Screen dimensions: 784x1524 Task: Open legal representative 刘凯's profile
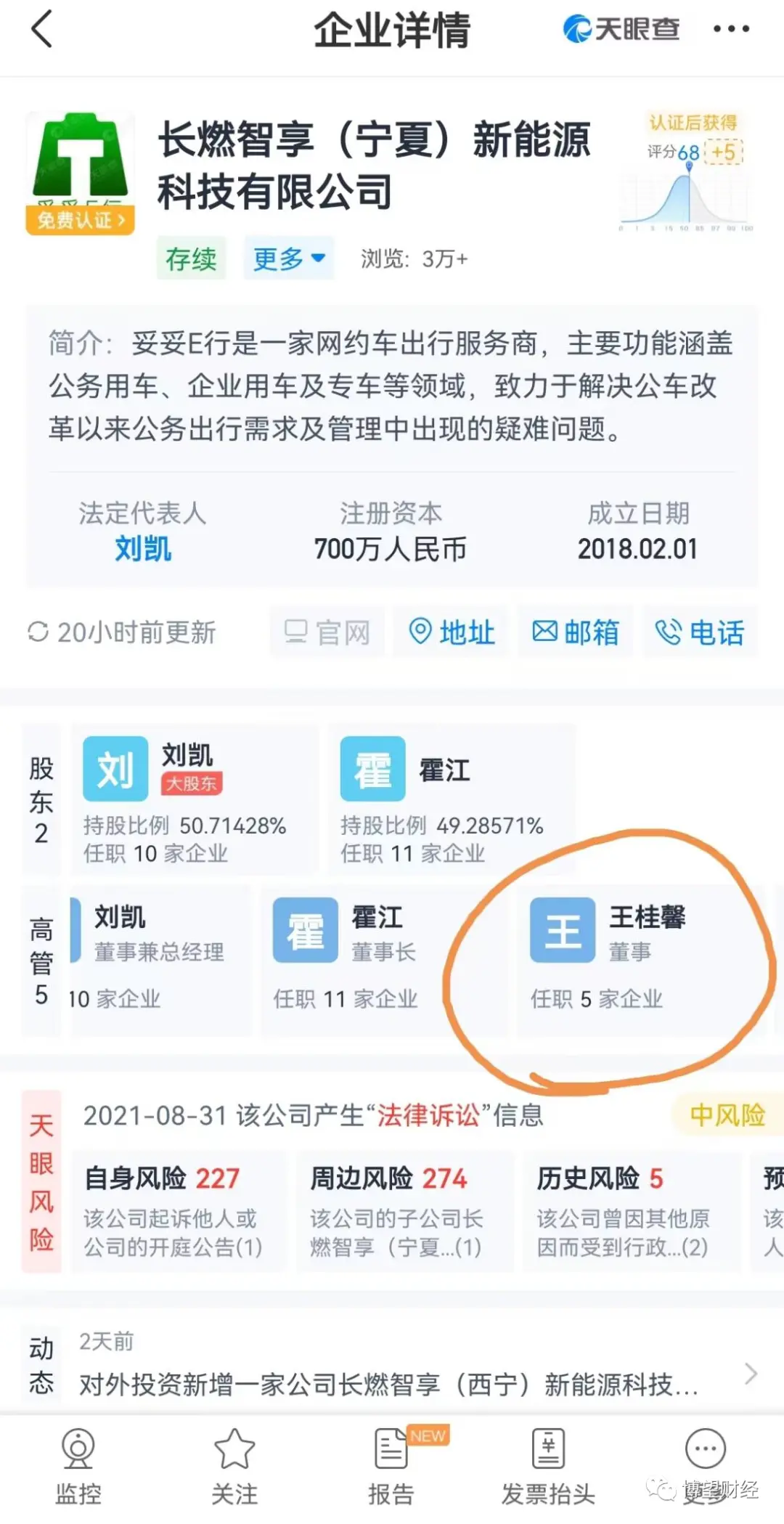pos(143,549)
